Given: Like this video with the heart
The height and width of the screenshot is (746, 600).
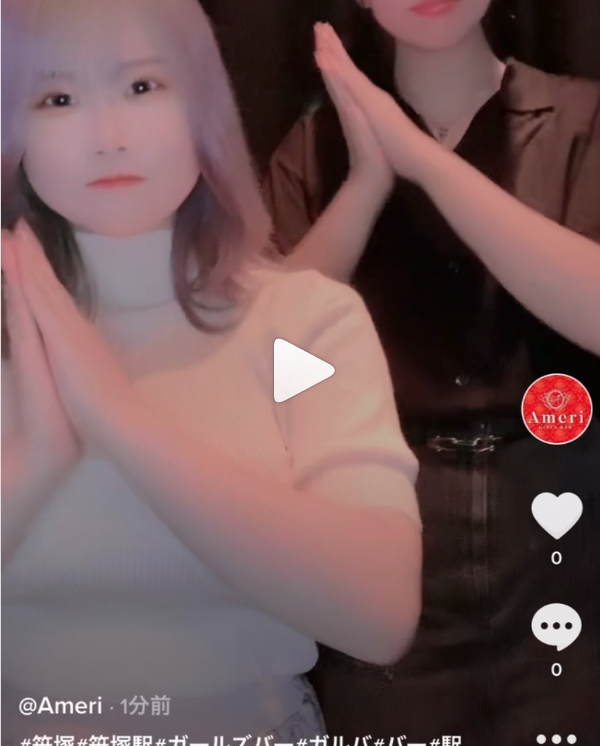Looking at the screenshot, I should [557, 516].
